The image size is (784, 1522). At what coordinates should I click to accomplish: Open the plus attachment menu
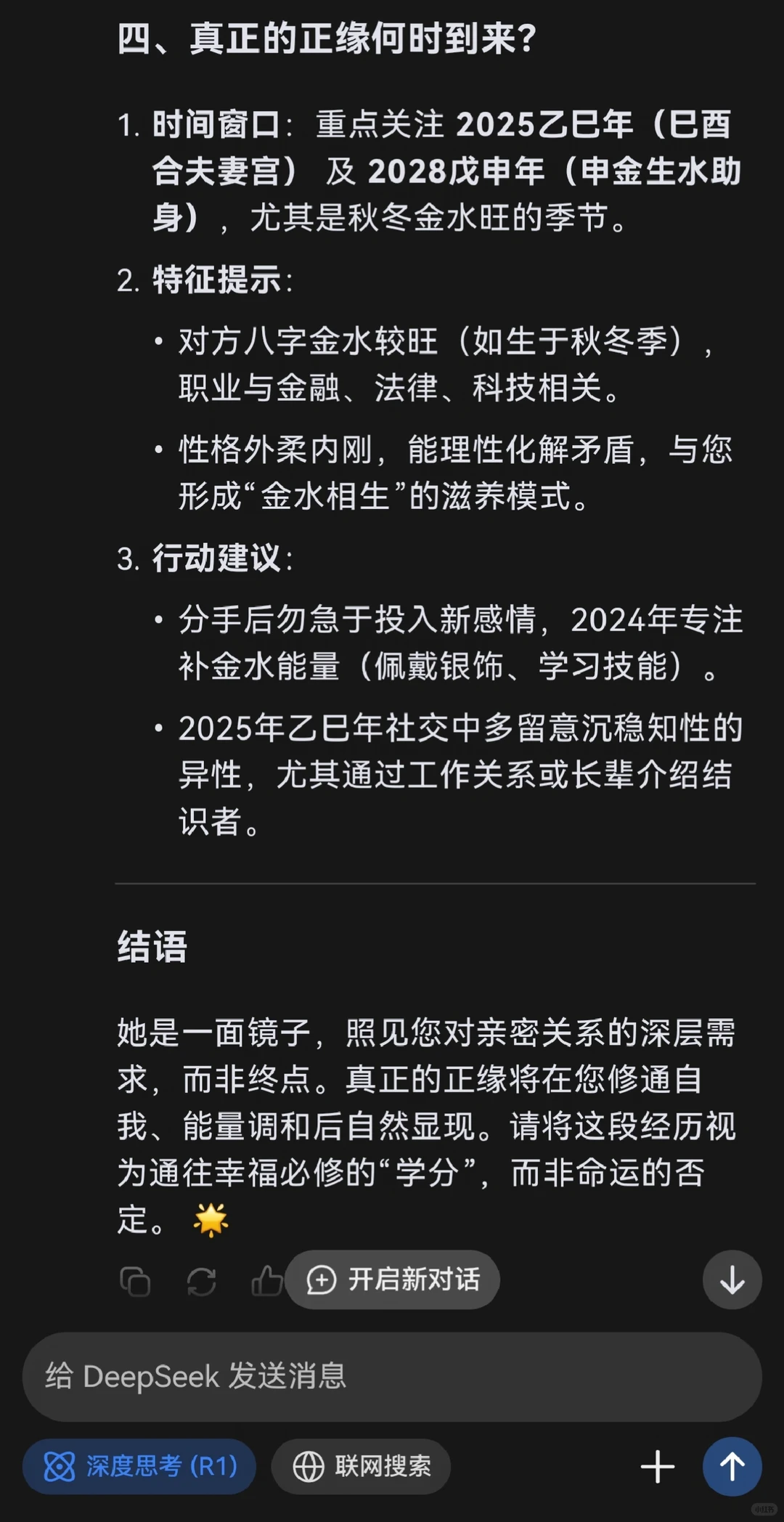(x=658, y=1466)
